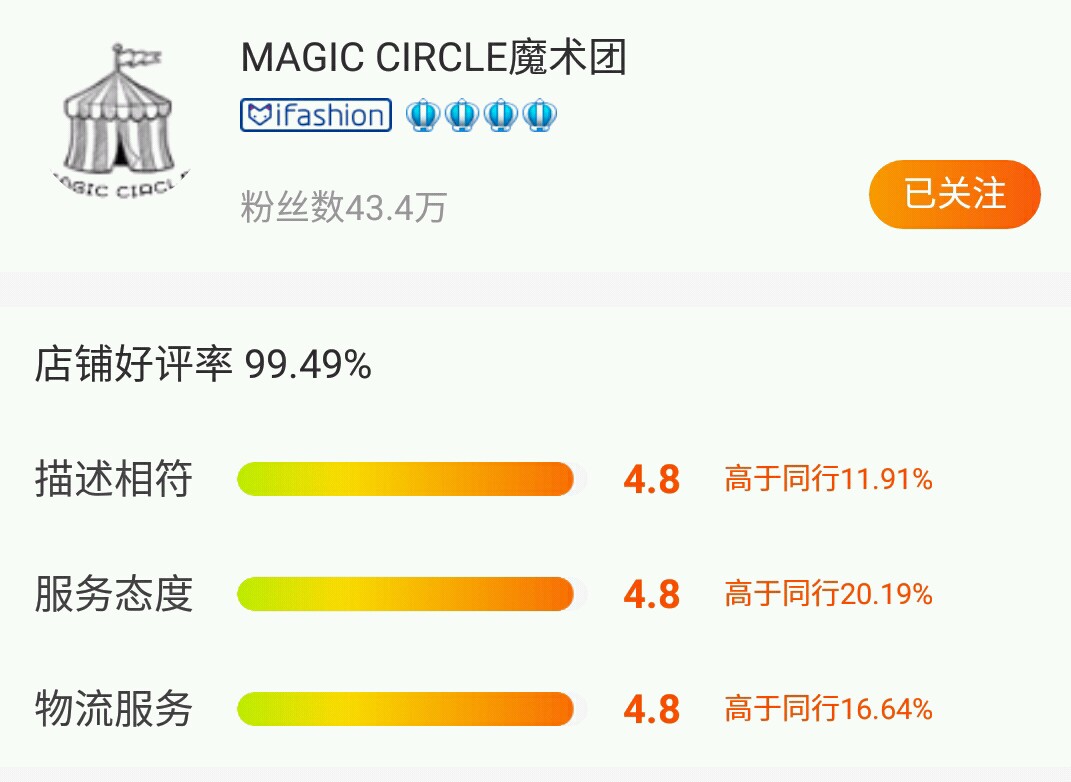Tap the 已关注 follow button
The height and width of the screenshot is (782, 1071).
(x=954, y=194)
